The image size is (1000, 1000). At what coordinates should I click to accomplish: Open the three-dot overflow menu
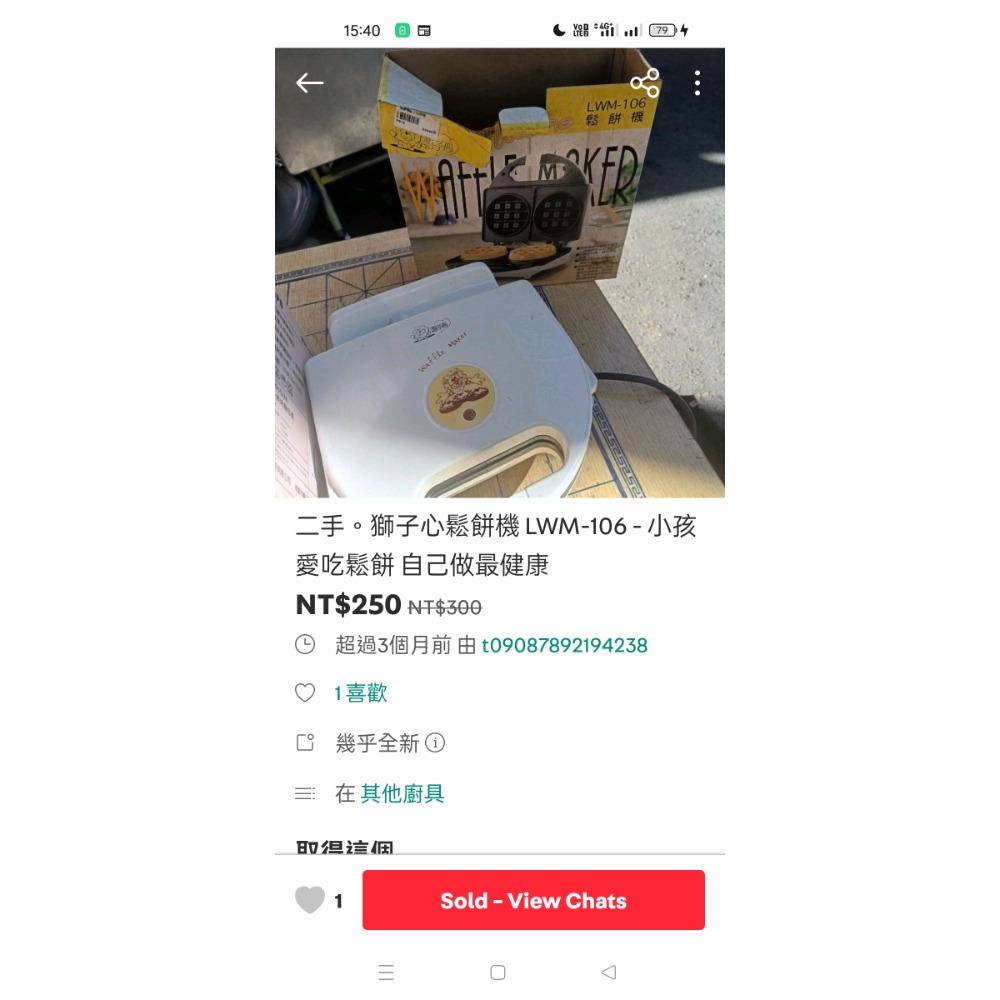(x=697, y=83)
